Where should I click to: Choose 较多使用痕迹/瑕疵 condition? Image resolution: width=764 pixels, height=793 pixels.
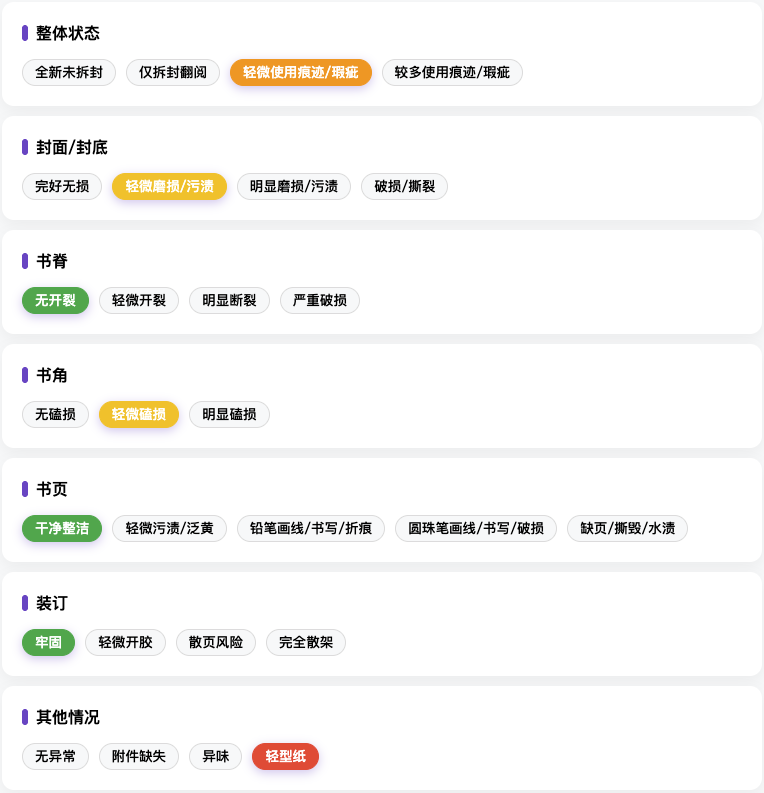coord(452,72)
